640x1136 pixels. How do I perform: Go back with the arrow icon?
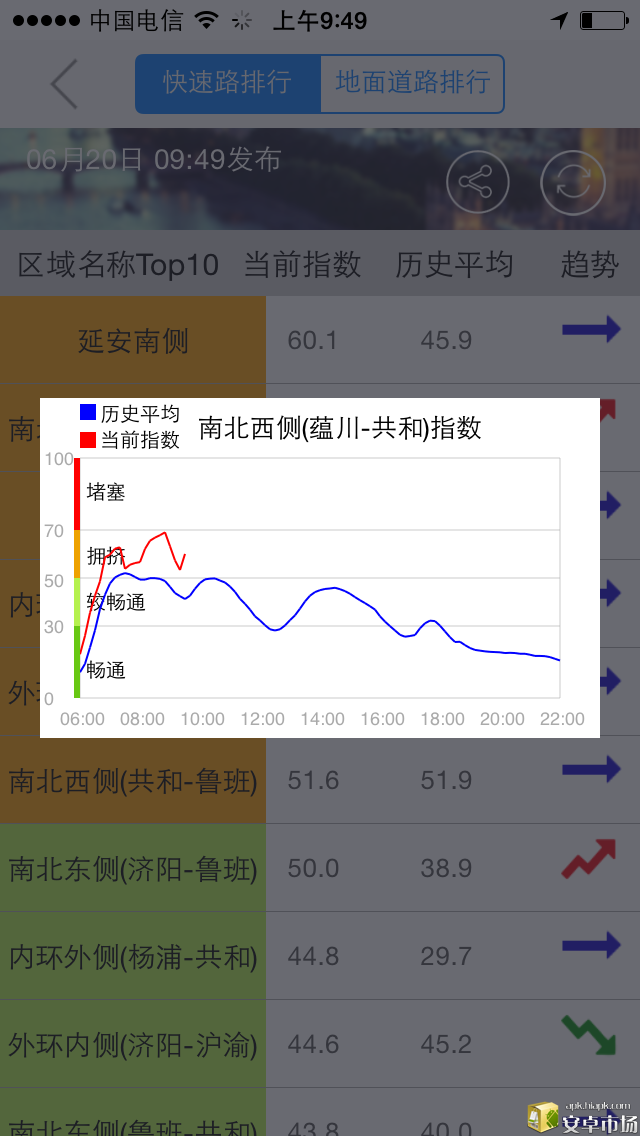65,84
